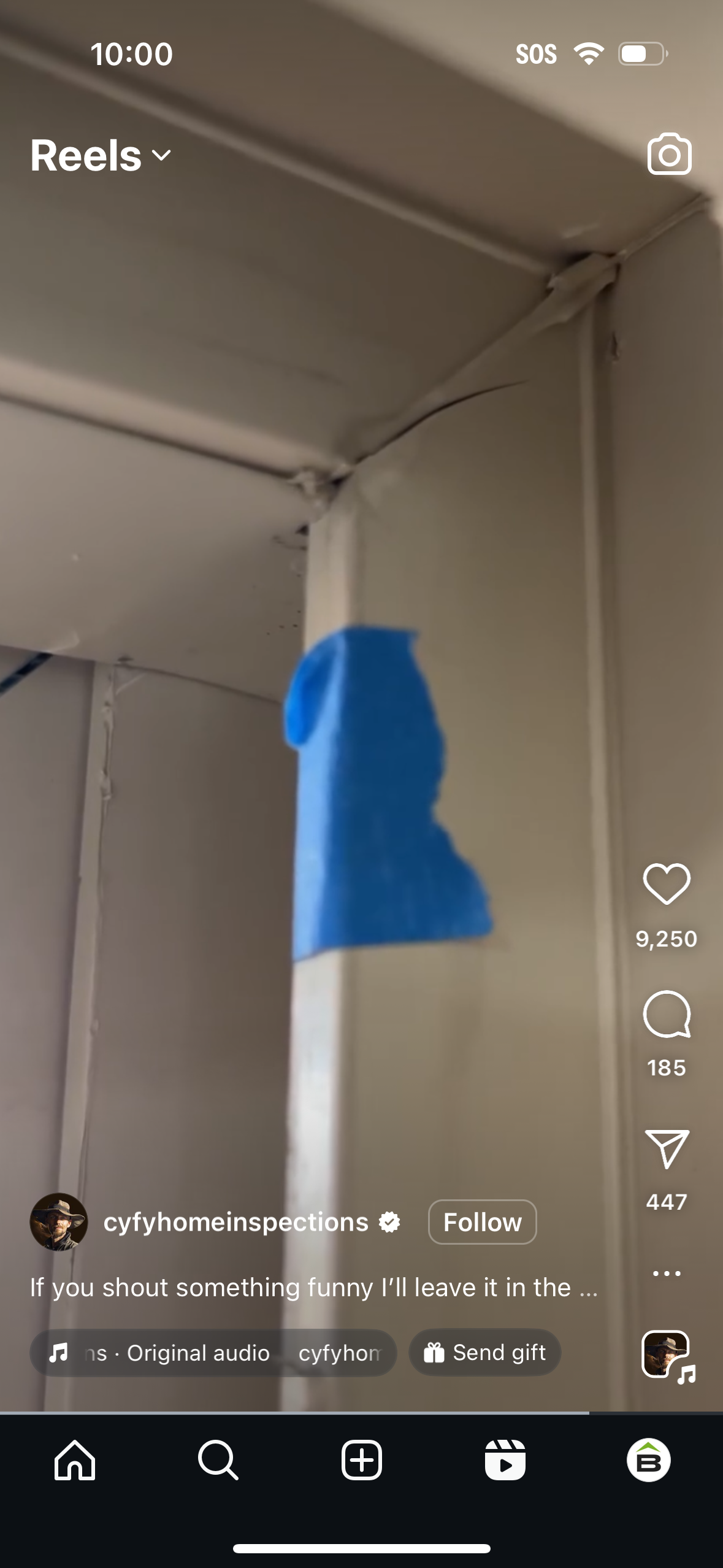Tap the cyfyhomeinspections profile picture
This screenshot has width=723, height=1568.
[x=59, y=1222]
